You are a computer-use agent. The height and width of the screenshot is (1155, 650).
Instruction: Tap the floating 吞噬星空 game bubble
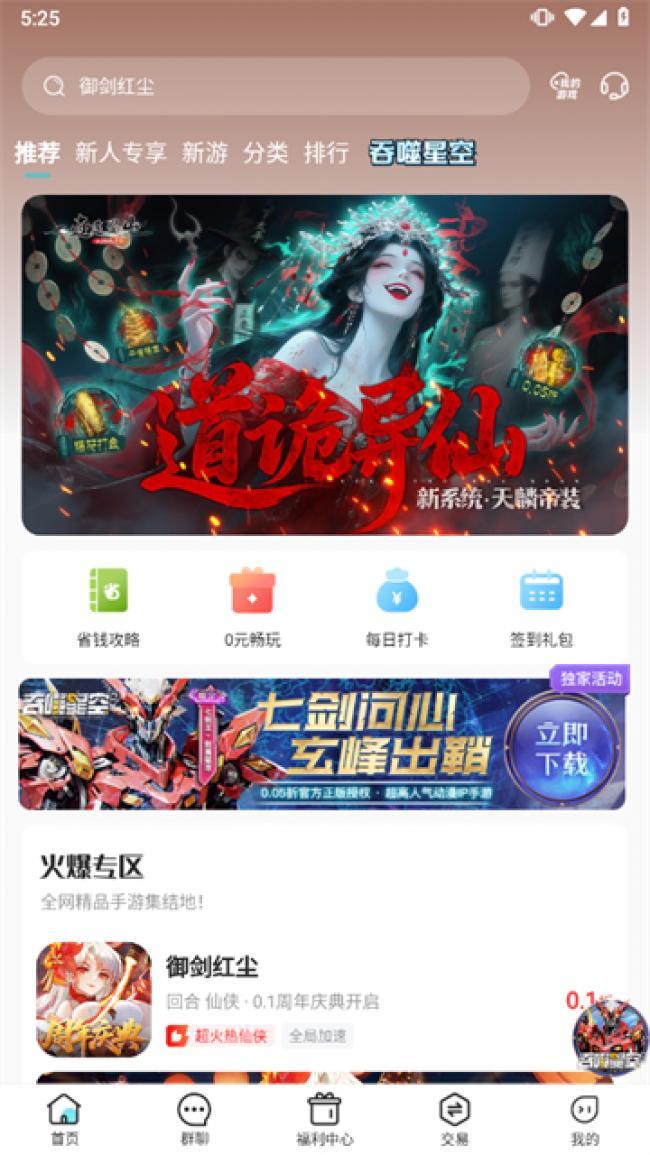610,1035
